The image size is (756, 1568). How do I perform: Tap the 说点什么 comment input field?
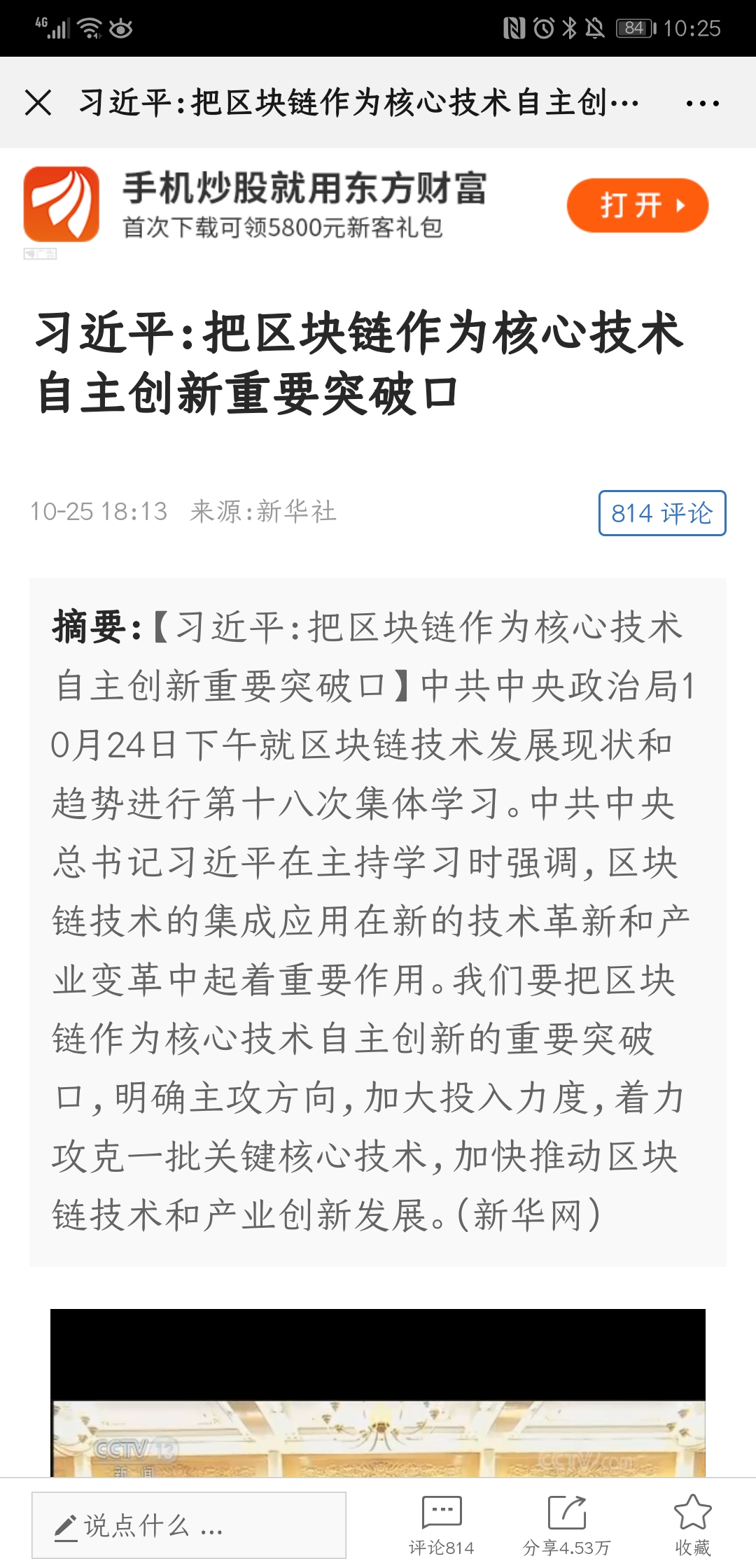tap(189, 1525)
